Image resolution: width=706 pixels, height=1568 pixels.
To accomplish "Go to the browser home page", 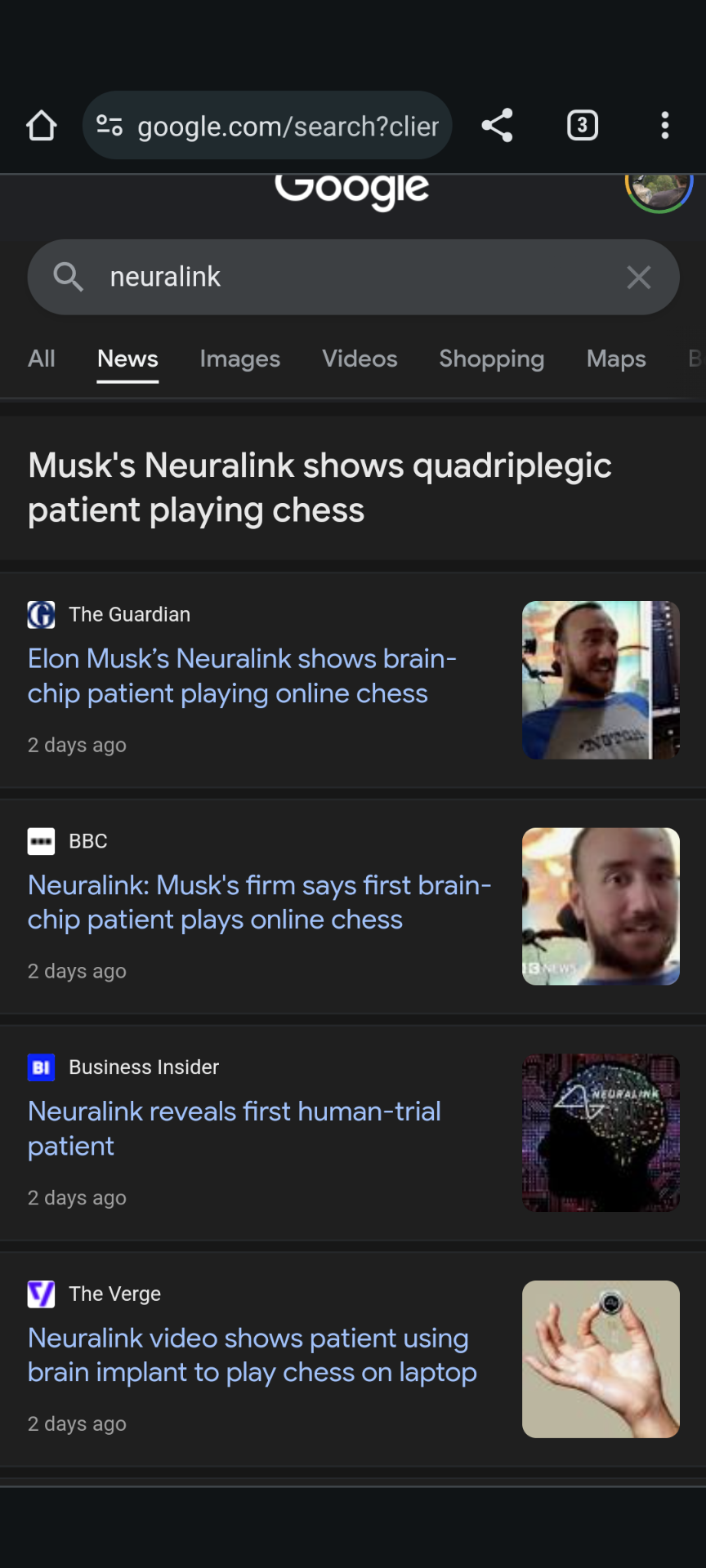I will pos(41,126).
